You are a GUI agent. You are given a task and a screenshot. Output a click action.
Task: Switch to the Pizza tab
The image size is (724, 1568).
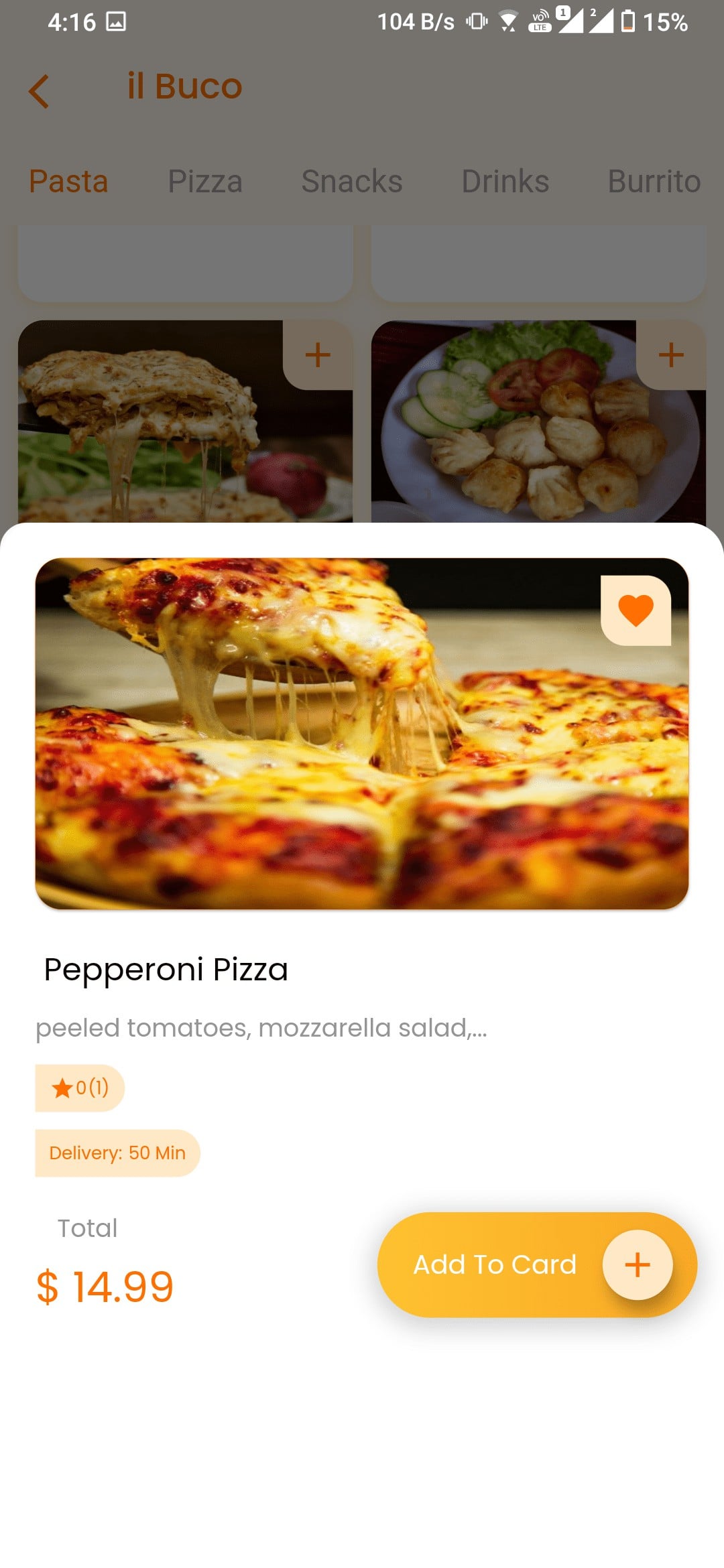coord(205,182)
